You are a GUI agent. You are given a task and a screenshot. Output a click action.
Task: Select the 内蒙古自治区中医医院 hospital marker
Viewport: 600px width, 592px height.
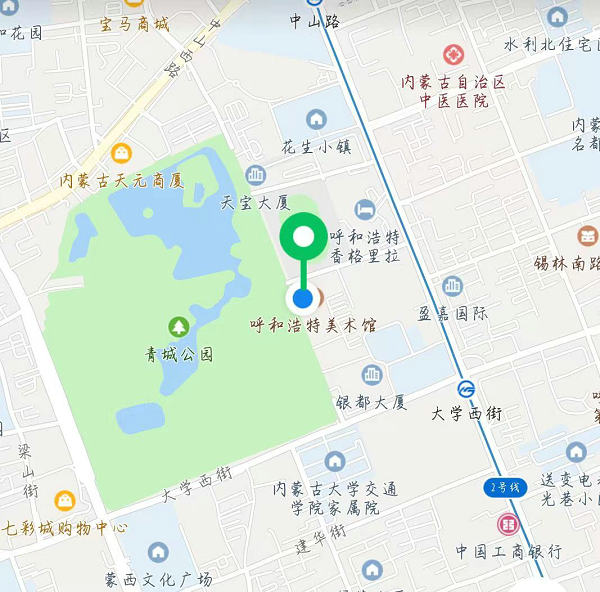(x=454, y=52)
